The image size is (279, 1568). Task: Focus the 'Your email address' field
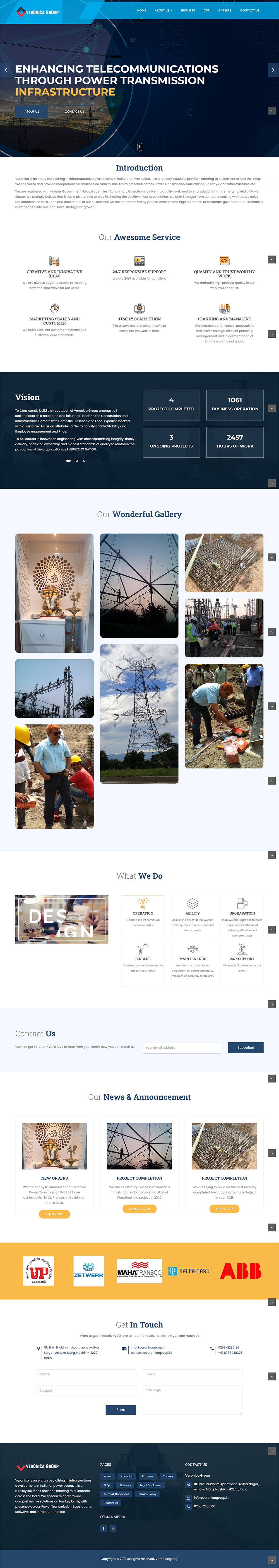pyautogui.click(x=182, y=1047)
